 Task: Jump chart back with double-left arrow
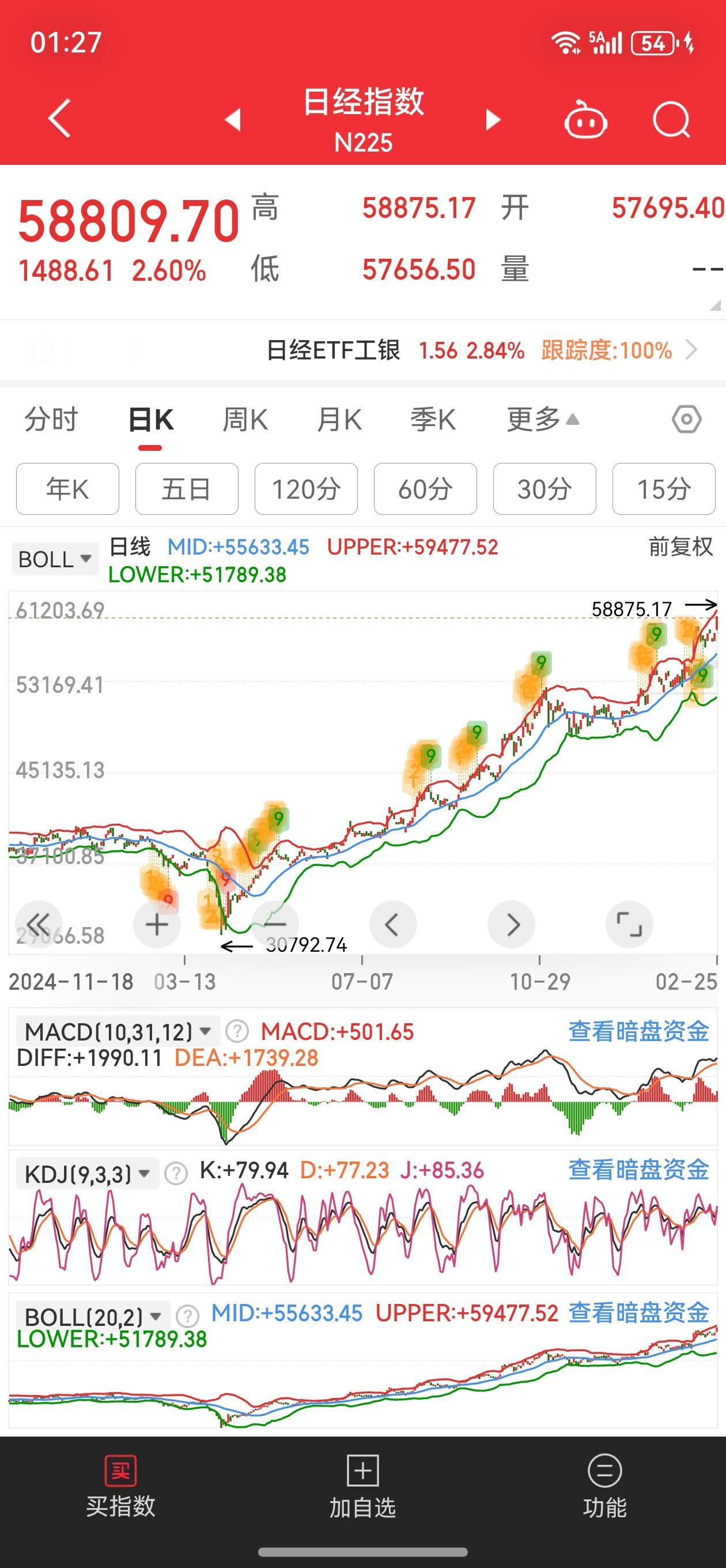coord(37,924)
